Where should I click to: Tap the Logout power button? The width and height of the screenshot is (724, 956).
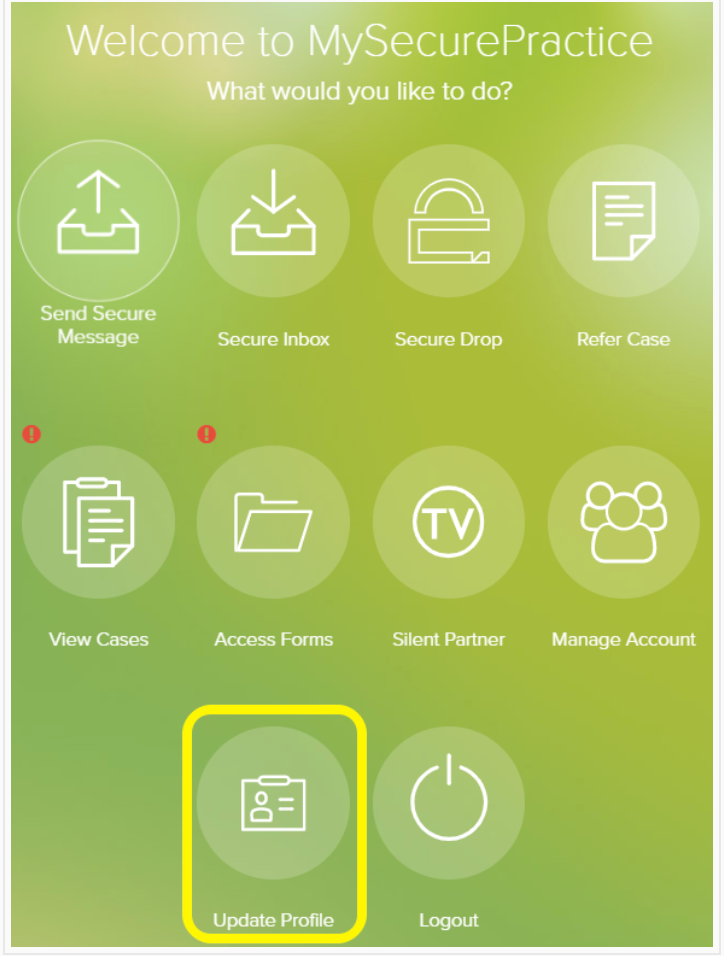point(448,803)
